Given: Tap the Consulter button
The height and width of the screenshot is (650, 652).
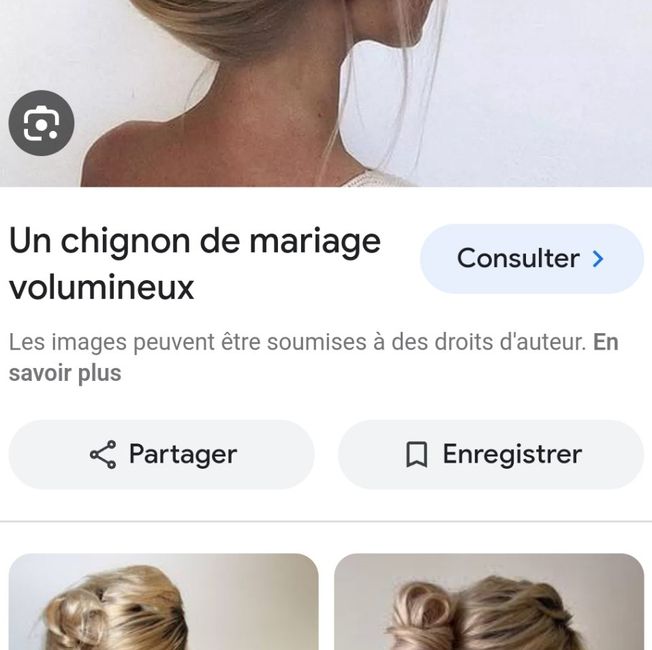Looking at the screenshot, I should point(531,259).
